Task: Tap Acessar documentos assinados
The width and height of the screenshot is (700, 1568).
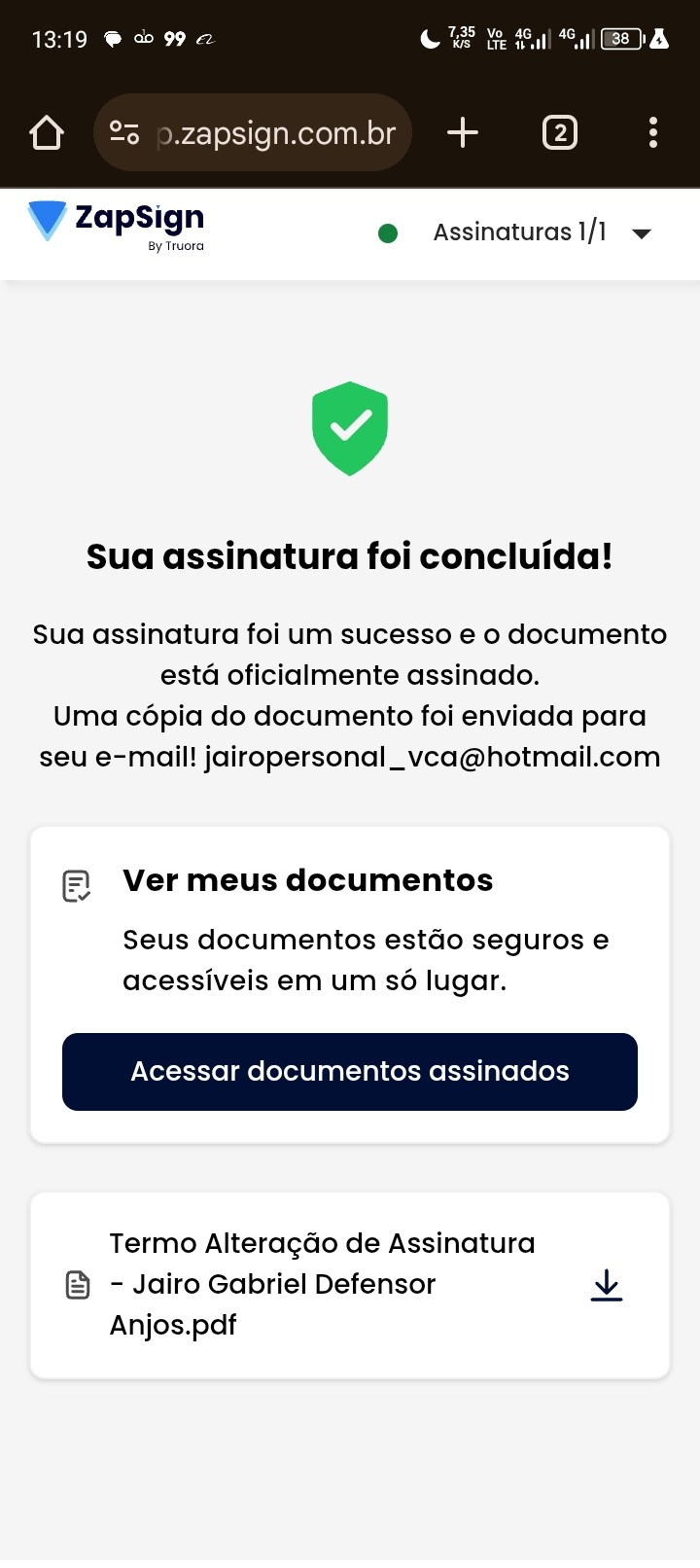Action: [350, 1071]
